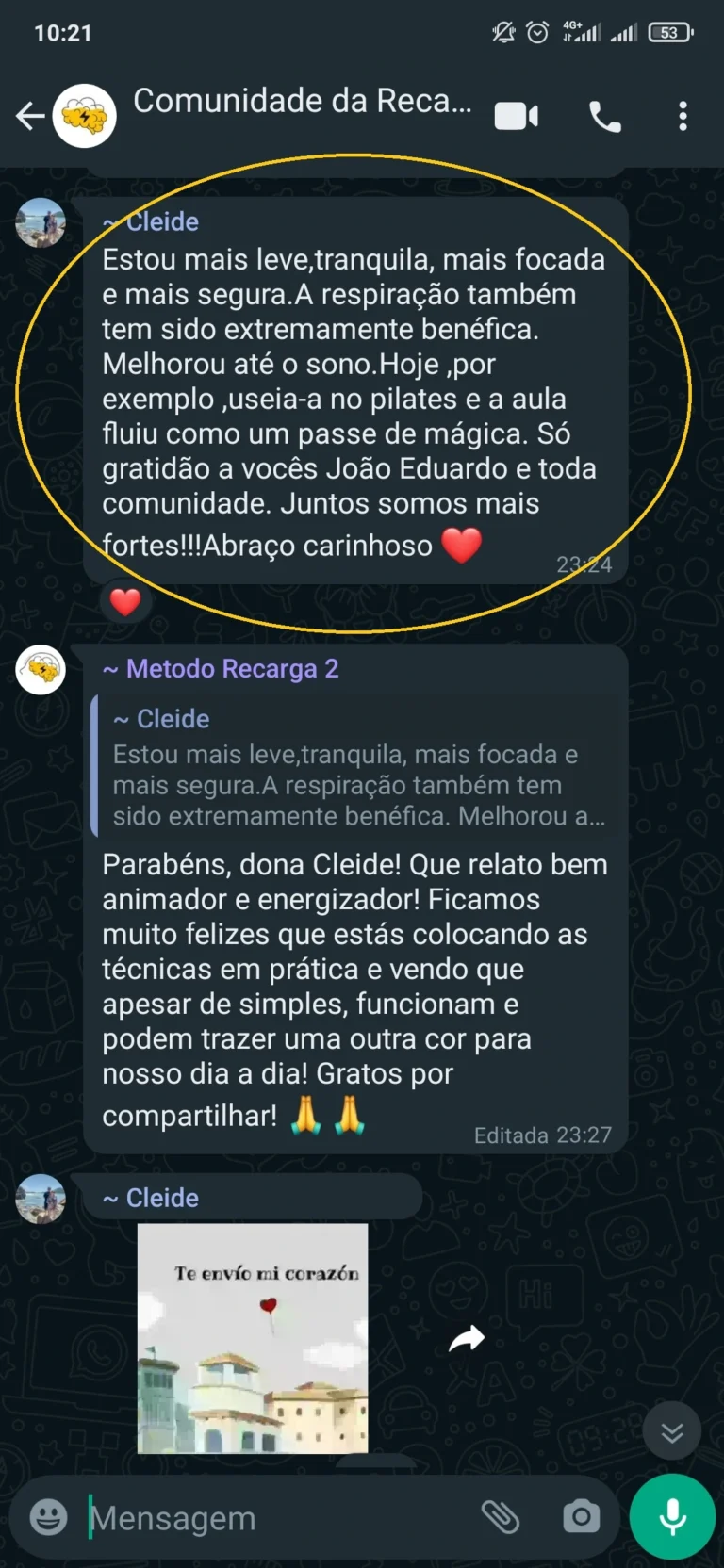Viewport: 724px width, 1568px height.
Task: Attach a file with the paperclip
Action: coord(501,1517)
